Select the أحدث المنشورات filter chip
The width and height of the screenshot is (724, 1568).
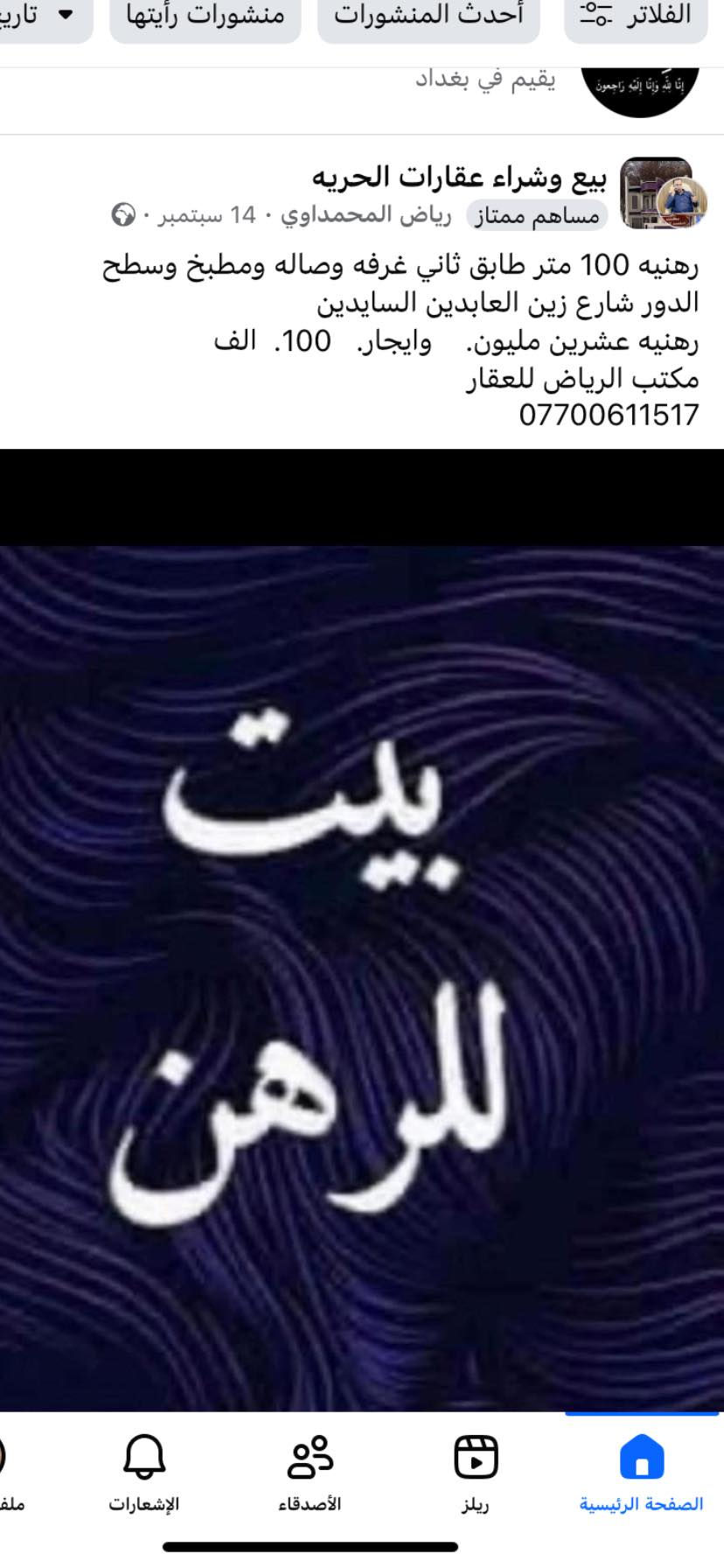pyautogui.click(x=428, y=16)
